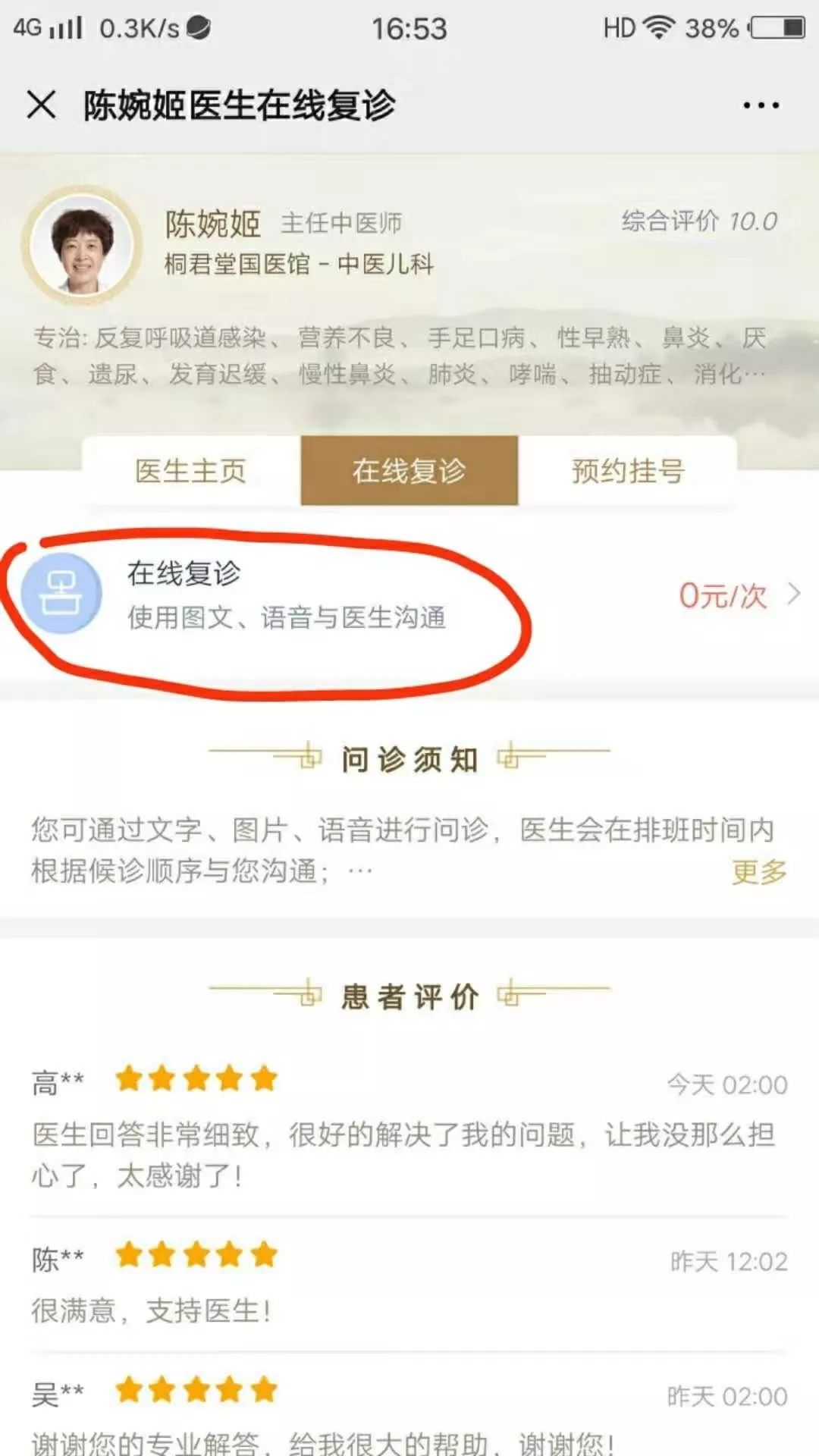This screenshot has height=1456, width=819.
Task: Open the three-dot overflow menu
Action: click(761, 105)
